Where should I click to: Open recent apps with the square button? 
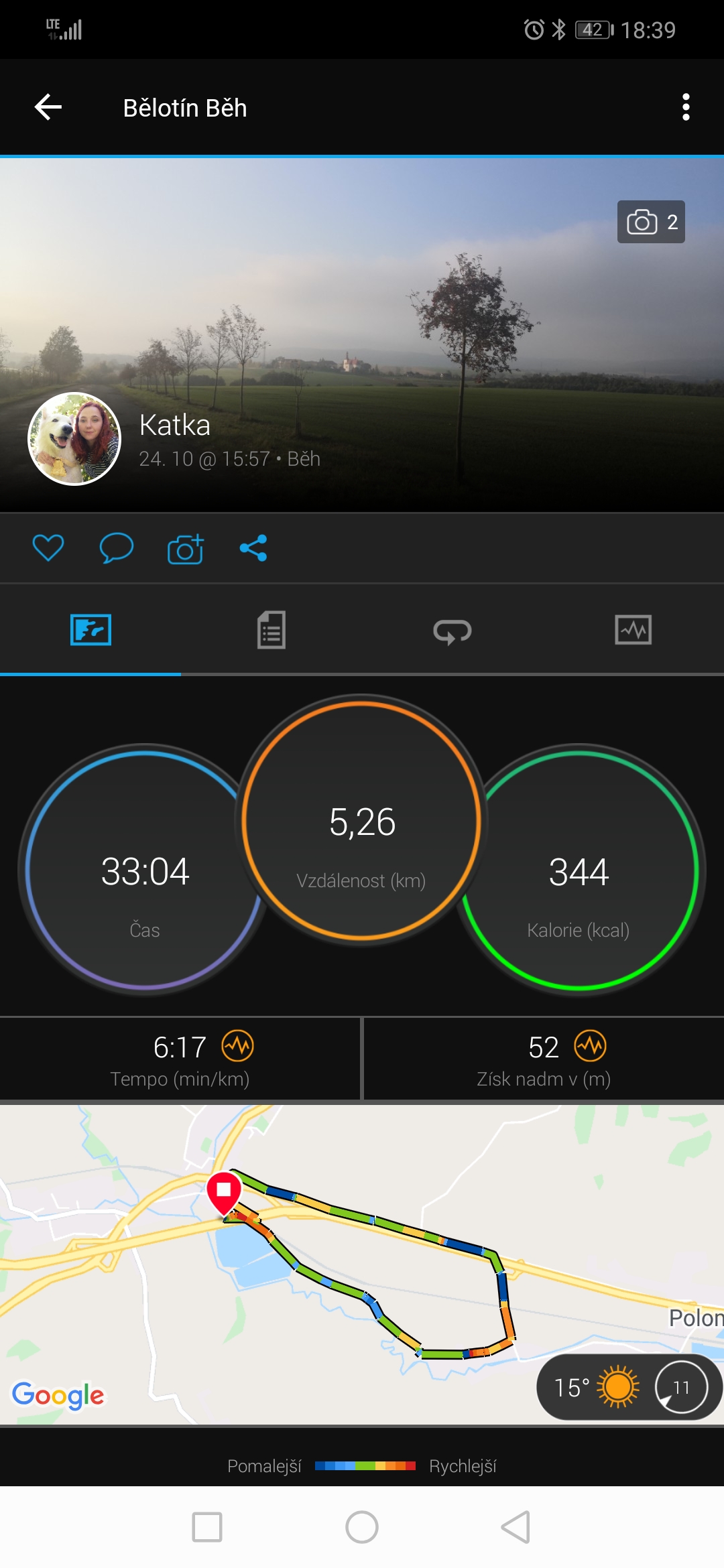click(207, 1527)
